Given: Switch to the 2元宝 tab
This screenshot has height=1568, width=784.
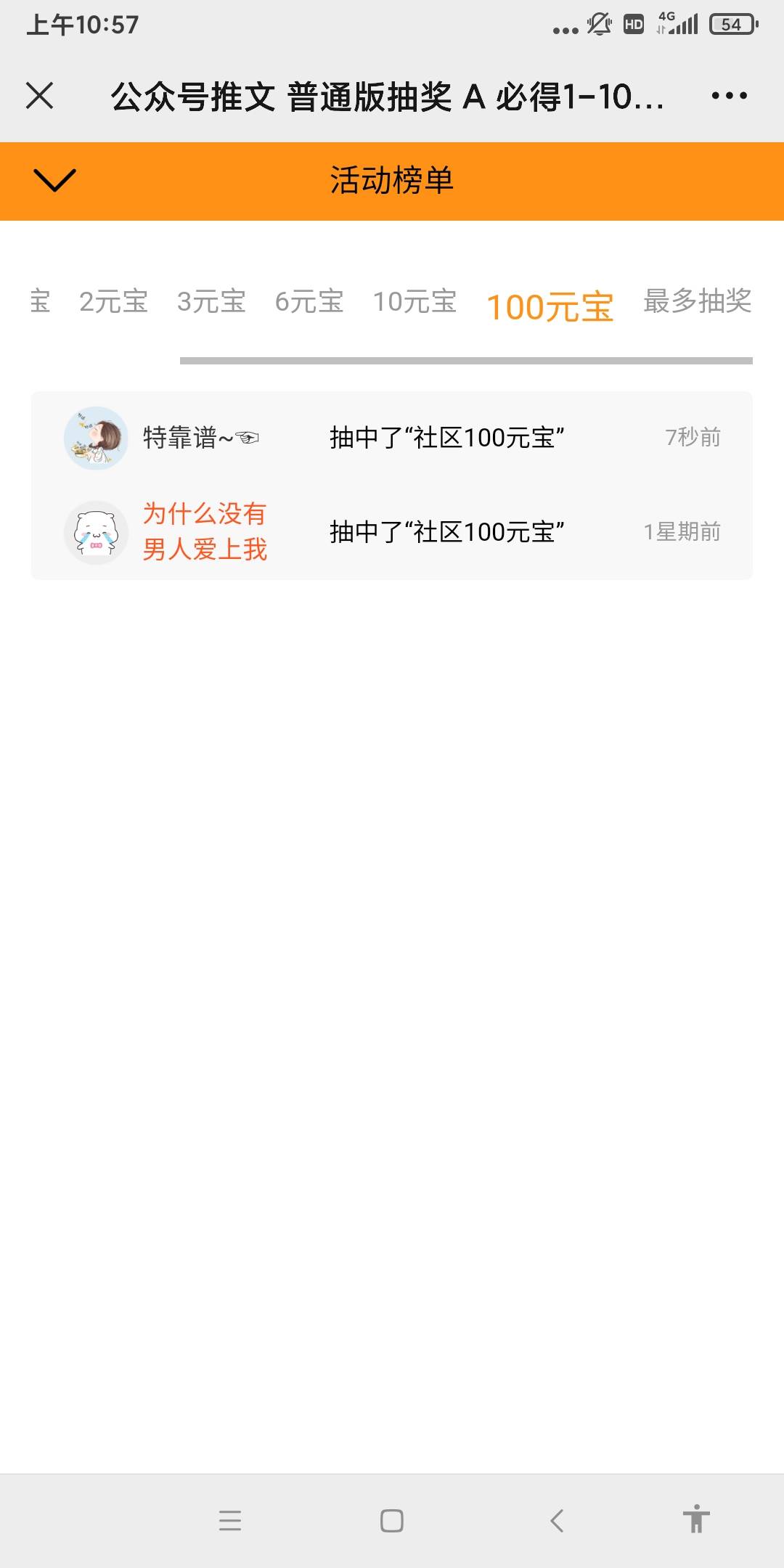Looking at the screenshot, I should tap(113, 302).
